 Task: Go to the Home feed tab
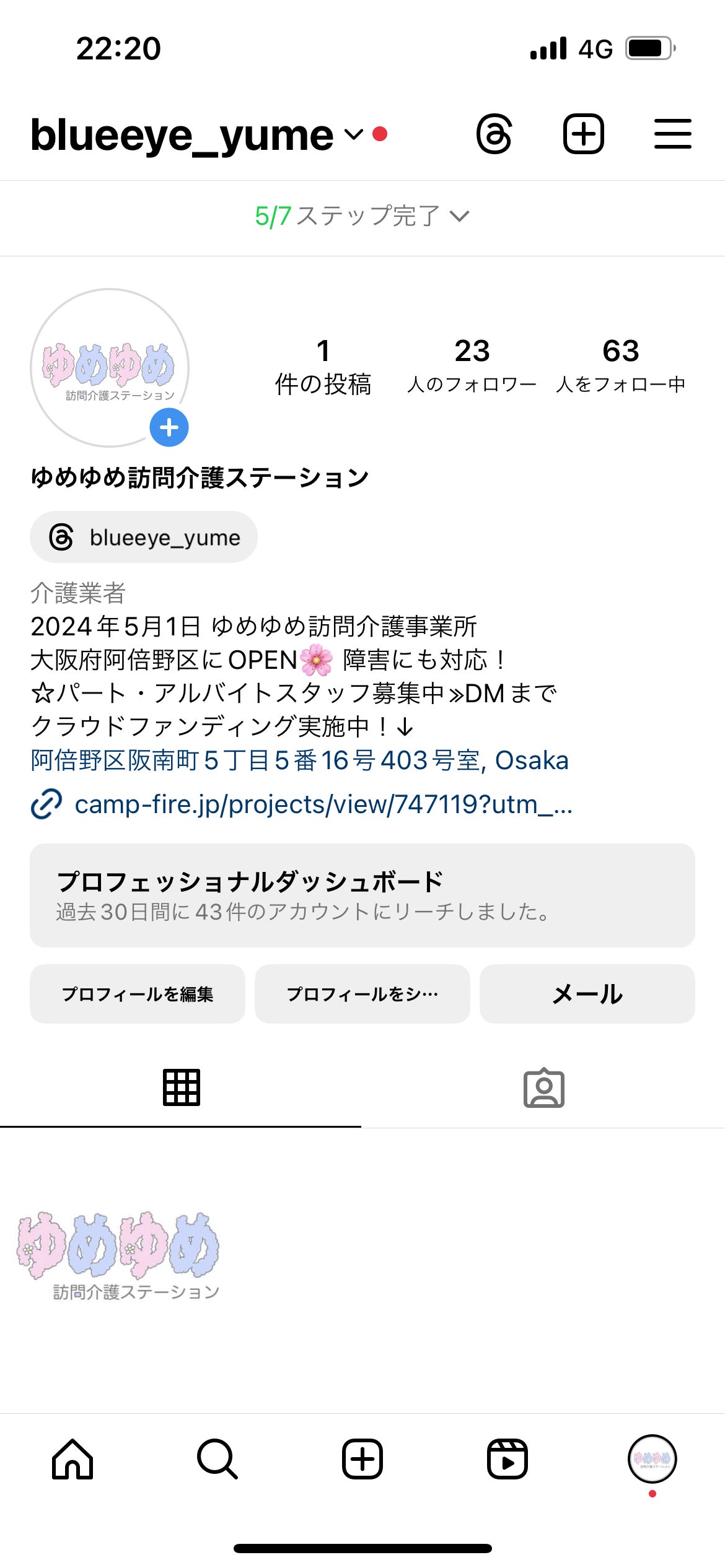pyautogui.click(x=72, y=1459)
